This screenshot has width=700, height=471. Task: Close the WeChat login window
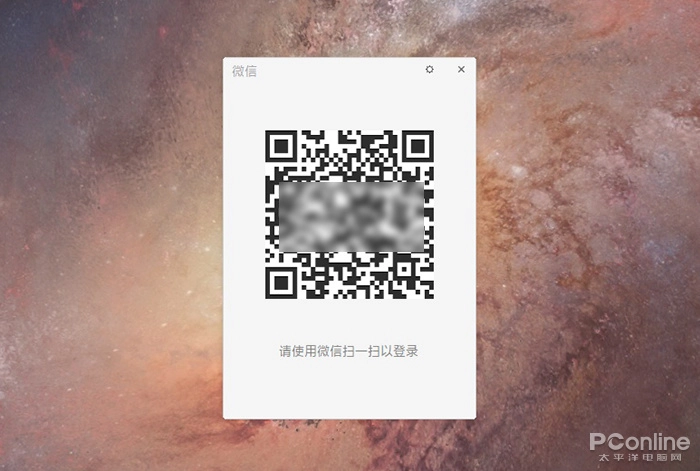pyautogui.click(x=461, y=70)
